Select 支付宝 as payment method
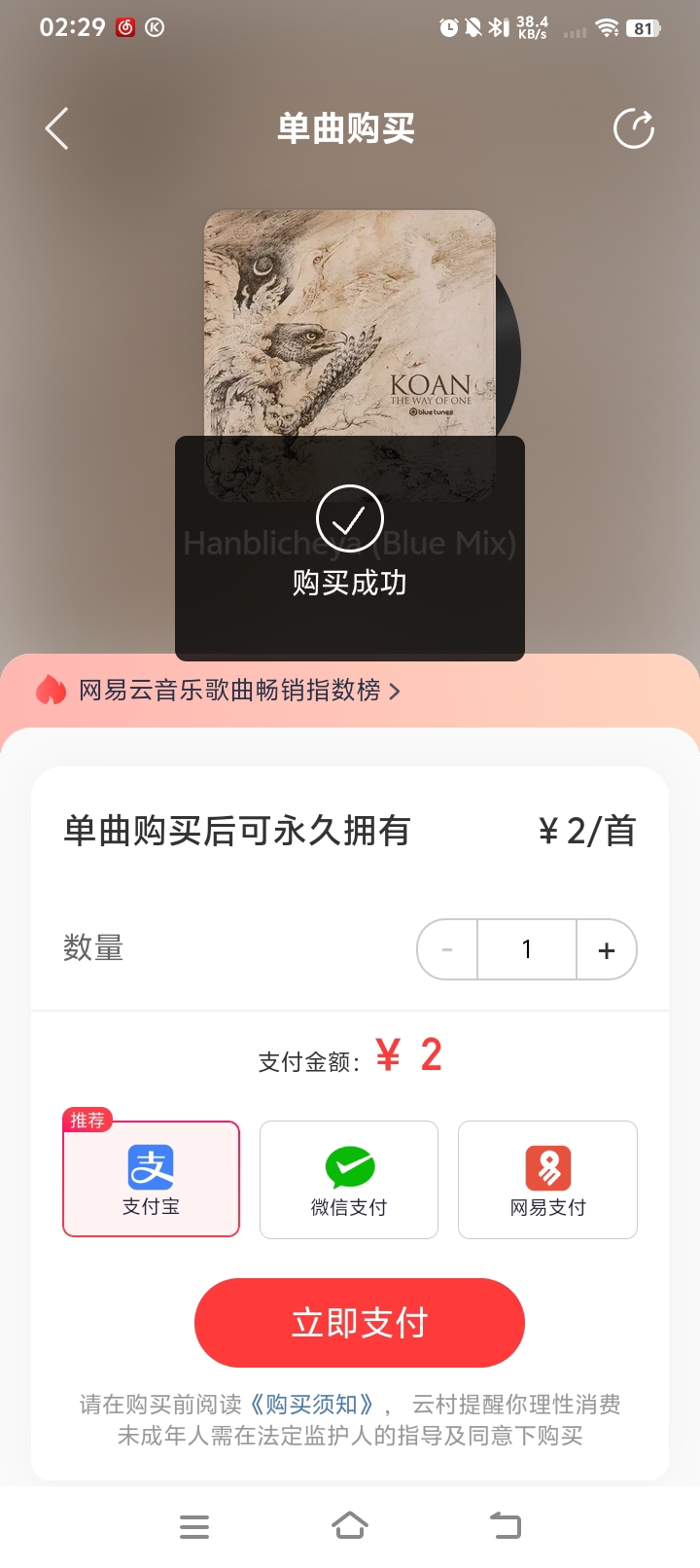This screenshot has height=1568, width=700. click(x=152, y=1179)
